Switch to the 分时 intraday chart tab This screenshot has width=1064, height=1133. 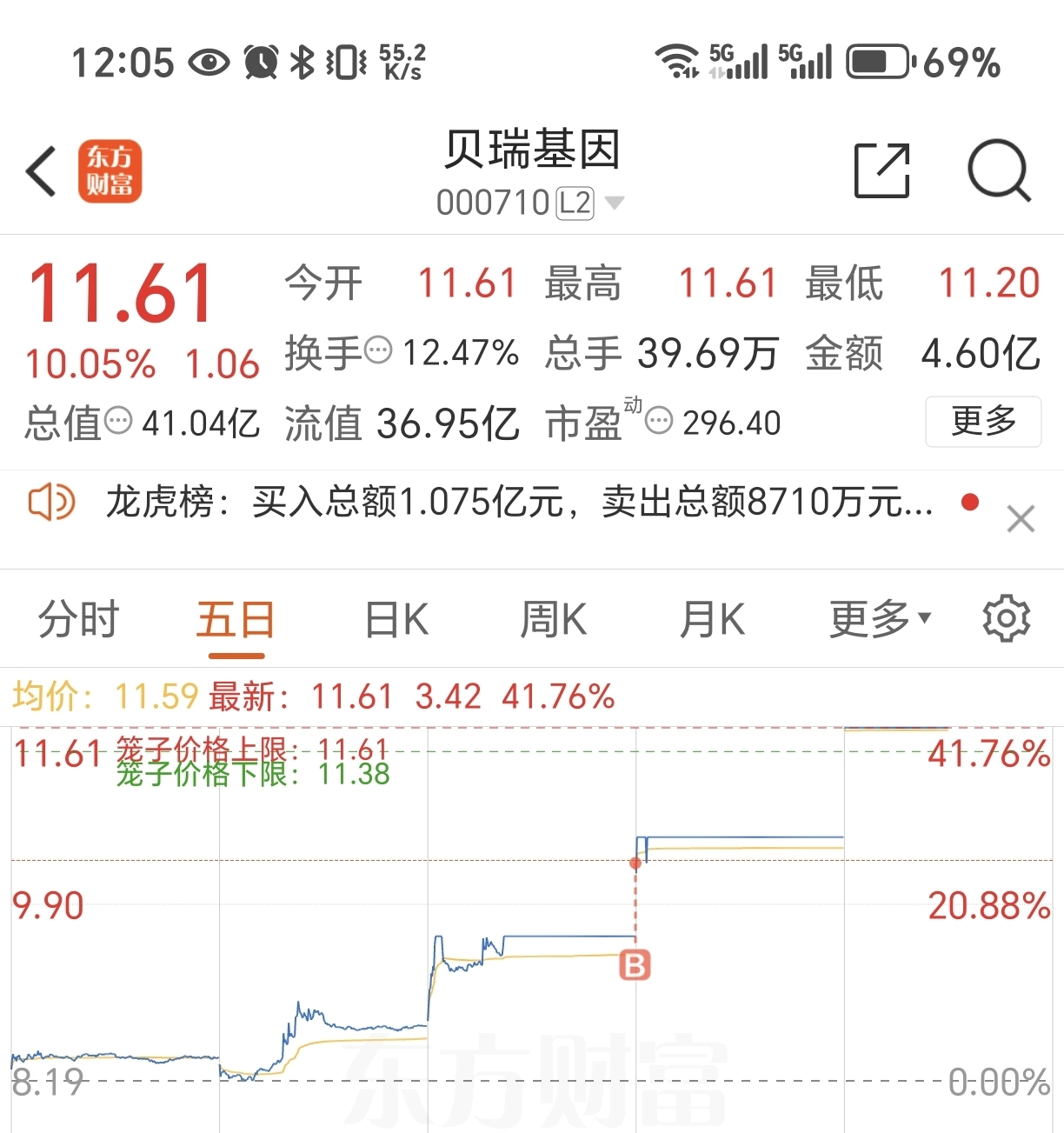pyautogui.click(x=77, y=618)
